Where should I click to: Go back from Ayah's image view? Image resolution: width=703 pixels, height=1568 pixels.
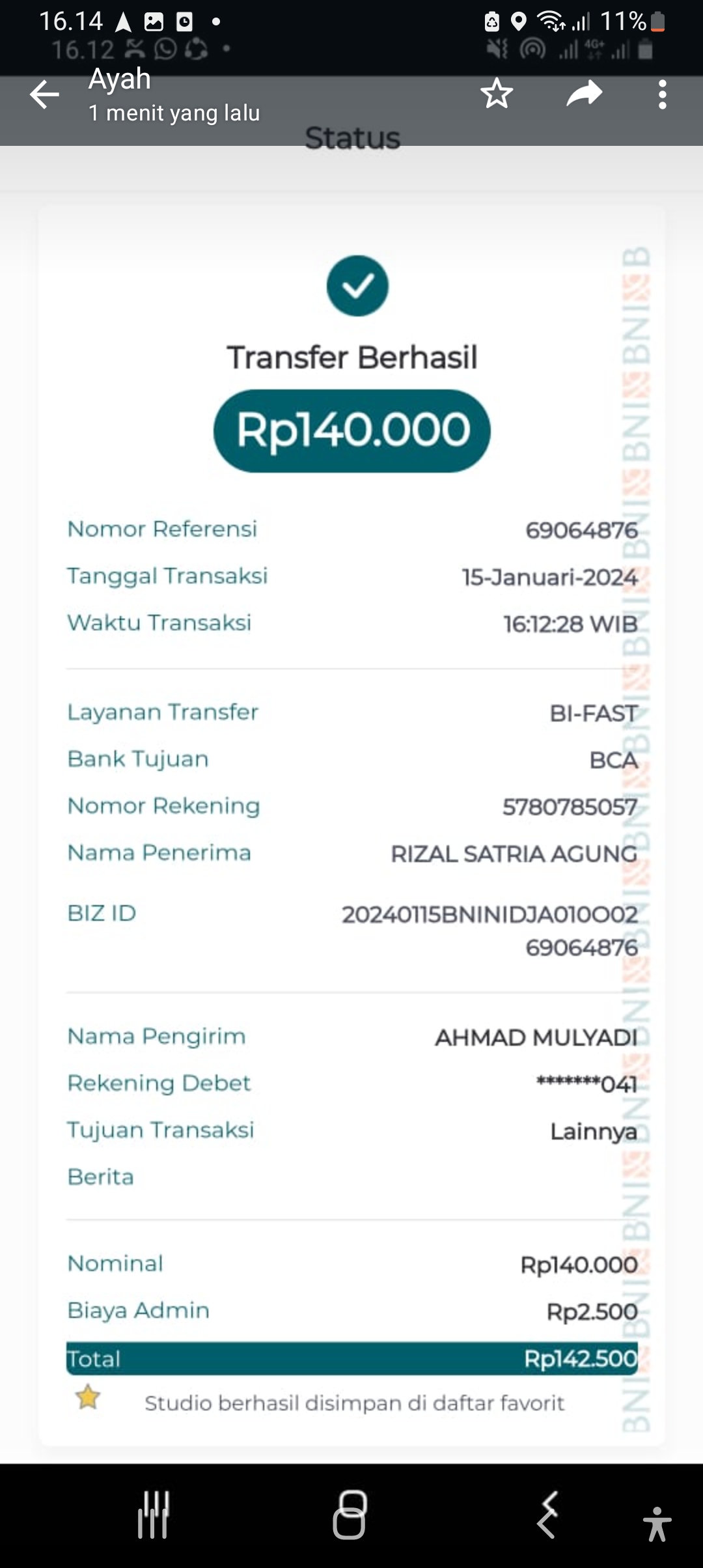click(44, 95)
